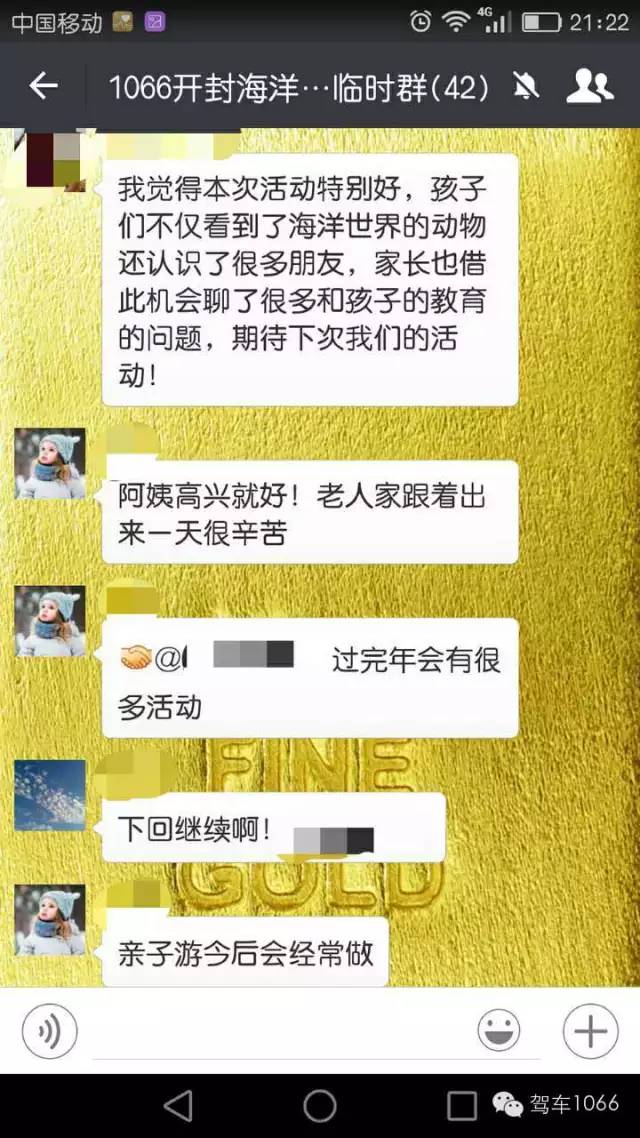View profile of sender of 下回继续啊
This screenshot has height=1138, width=640.
click(x=50, y=795)
